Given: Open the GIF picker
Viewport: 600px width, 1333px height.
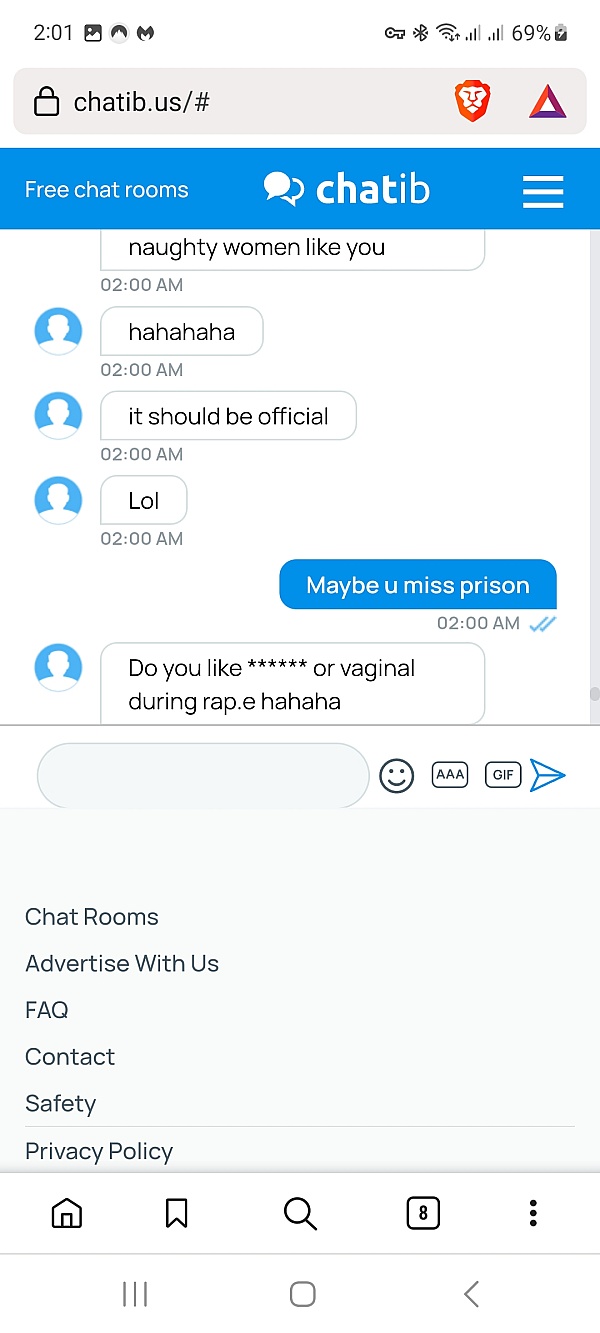Looking at the screenshot, I should (503, 775).
